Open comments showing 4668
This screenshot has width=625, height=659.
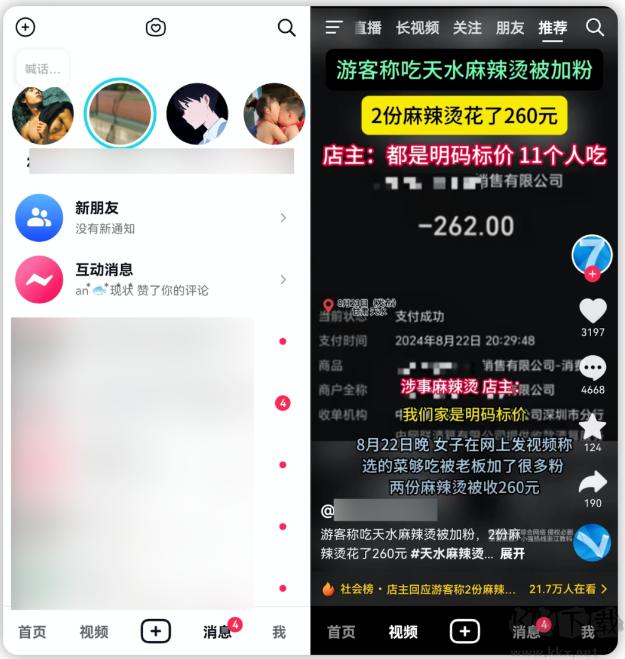[593, 368]
